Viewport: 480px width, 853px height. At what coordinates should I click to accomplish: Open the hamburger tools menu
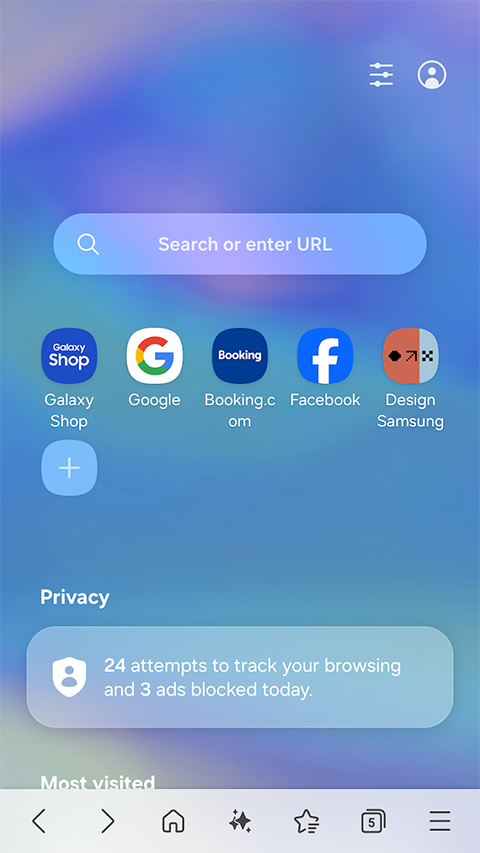tap(440, 821)
